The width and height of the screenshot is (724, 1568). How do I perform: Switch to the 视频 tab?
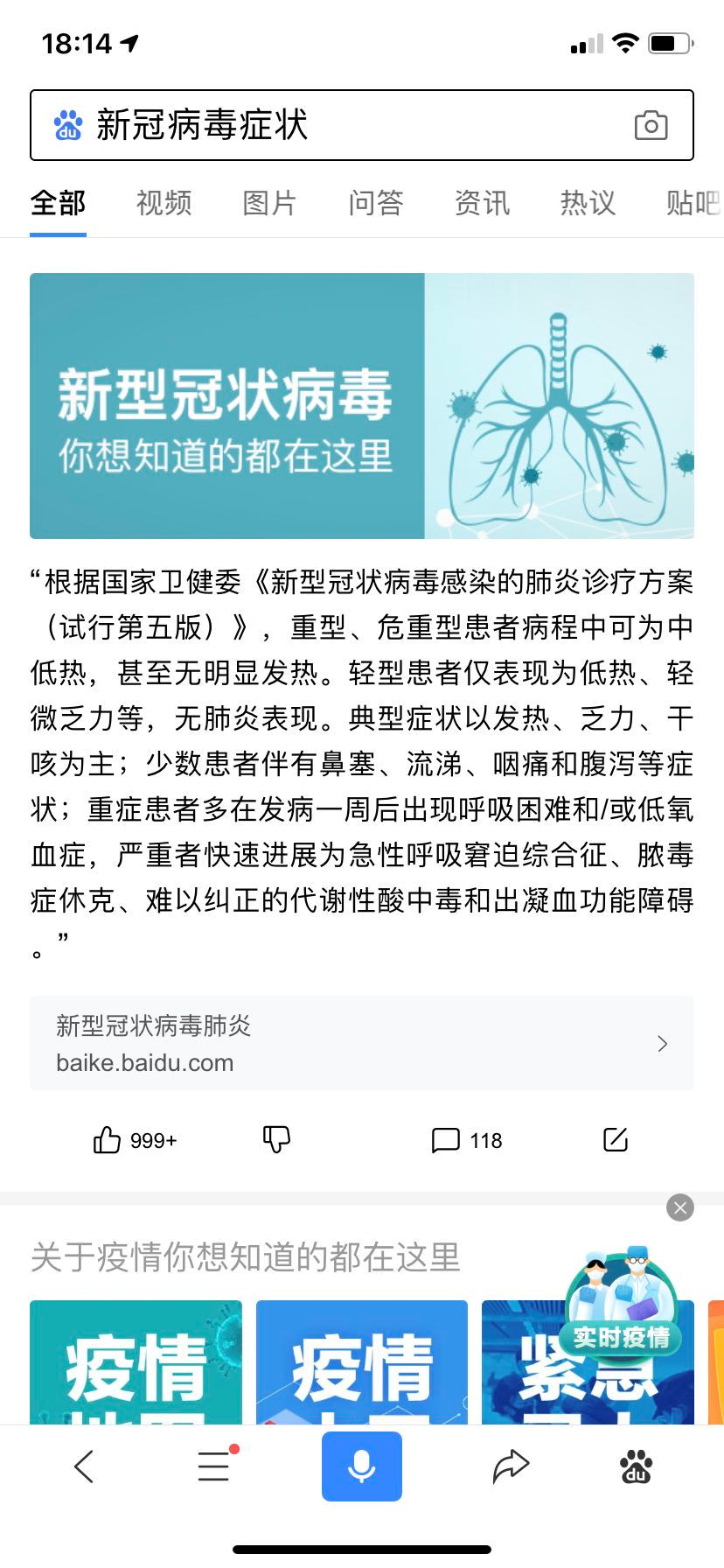[x=164, y=203]
